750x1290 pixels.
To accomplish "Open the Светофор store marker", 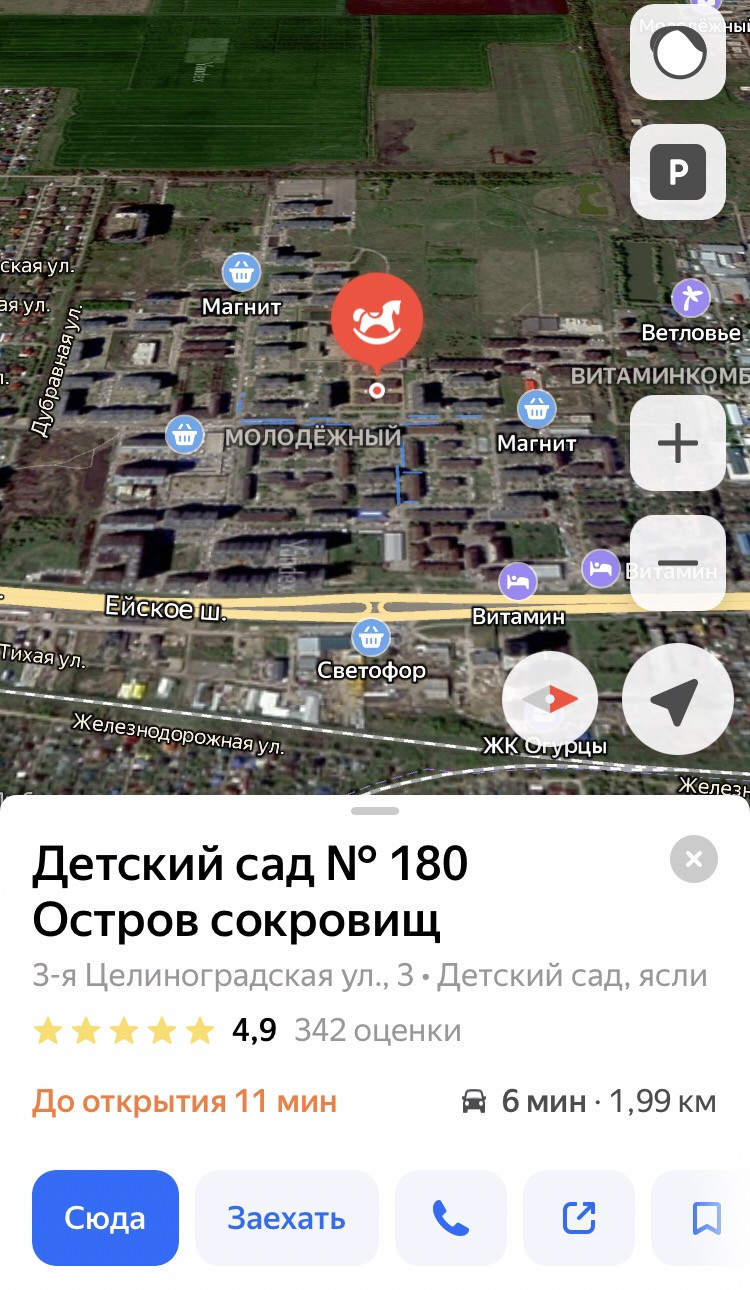I will (x=371, y=636).
